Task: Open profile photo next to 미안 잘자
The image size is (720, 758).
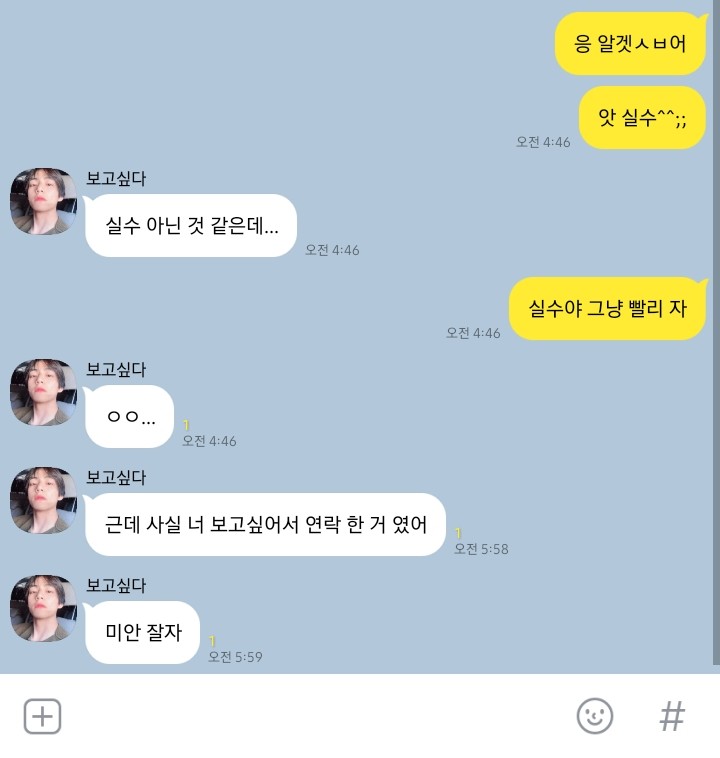Action: (x=43, y=608)
